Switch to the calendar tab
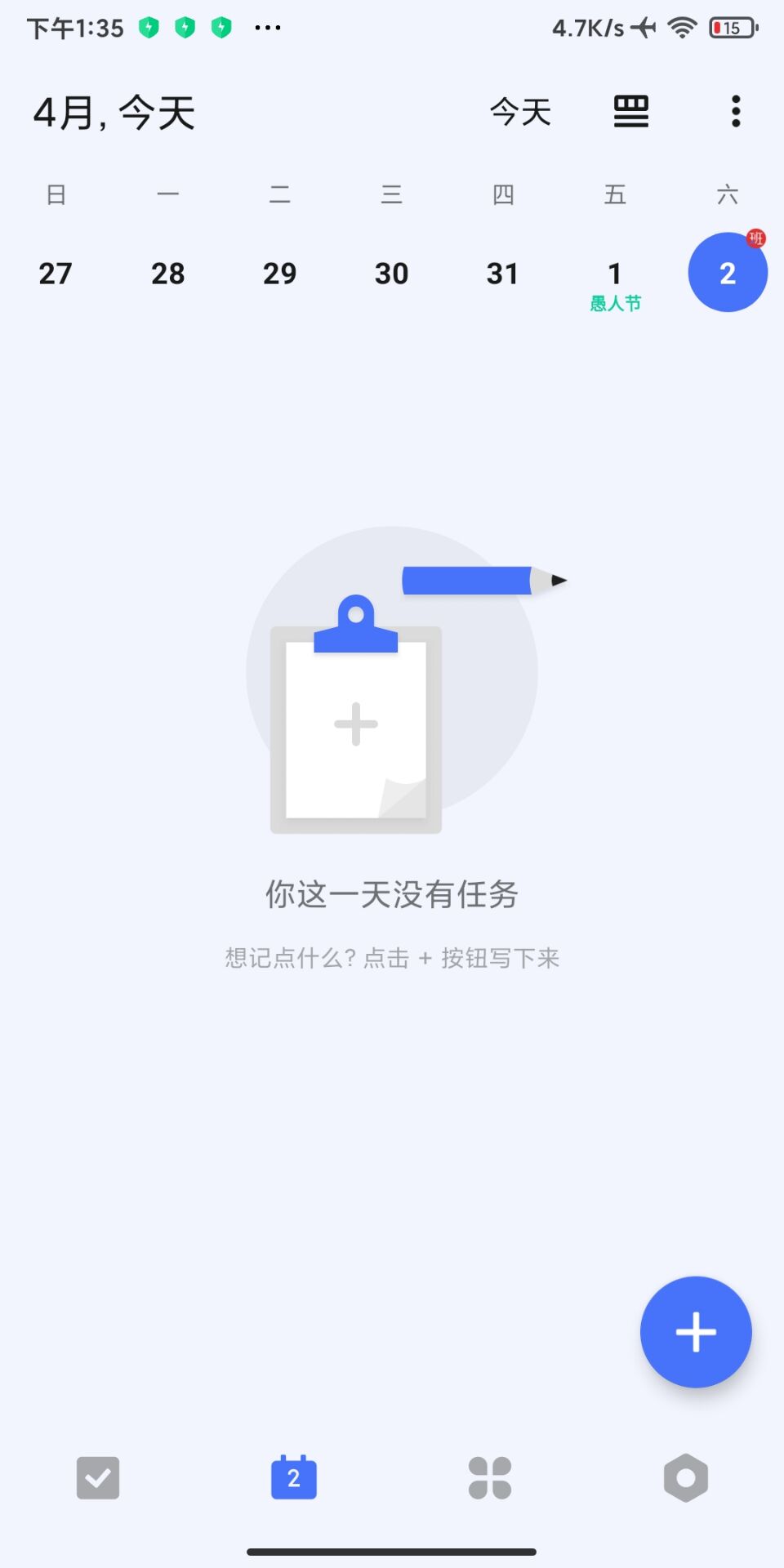The image size is (784, 1568). [294, 1477]
